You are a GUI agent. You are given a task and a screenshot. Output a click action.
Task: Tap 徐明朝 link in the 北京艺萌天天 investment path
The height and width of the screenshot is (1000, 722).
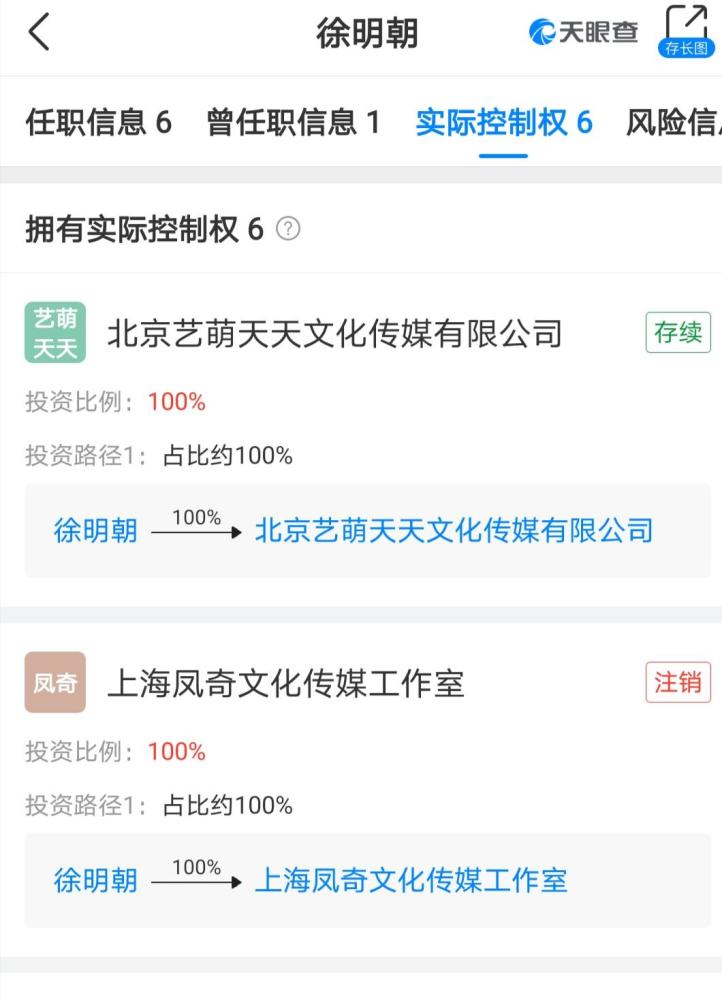(96, 530)
